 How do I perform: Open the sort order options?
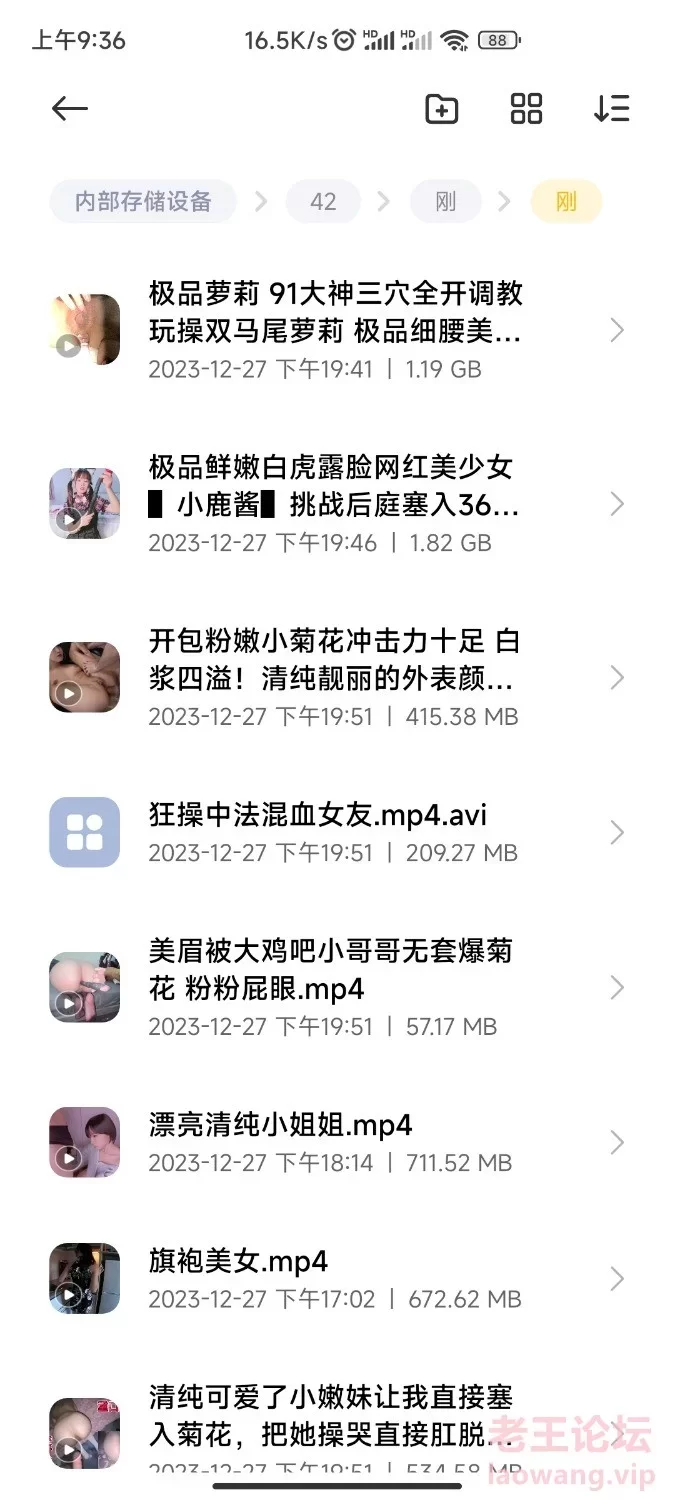(x=611, y=109)
